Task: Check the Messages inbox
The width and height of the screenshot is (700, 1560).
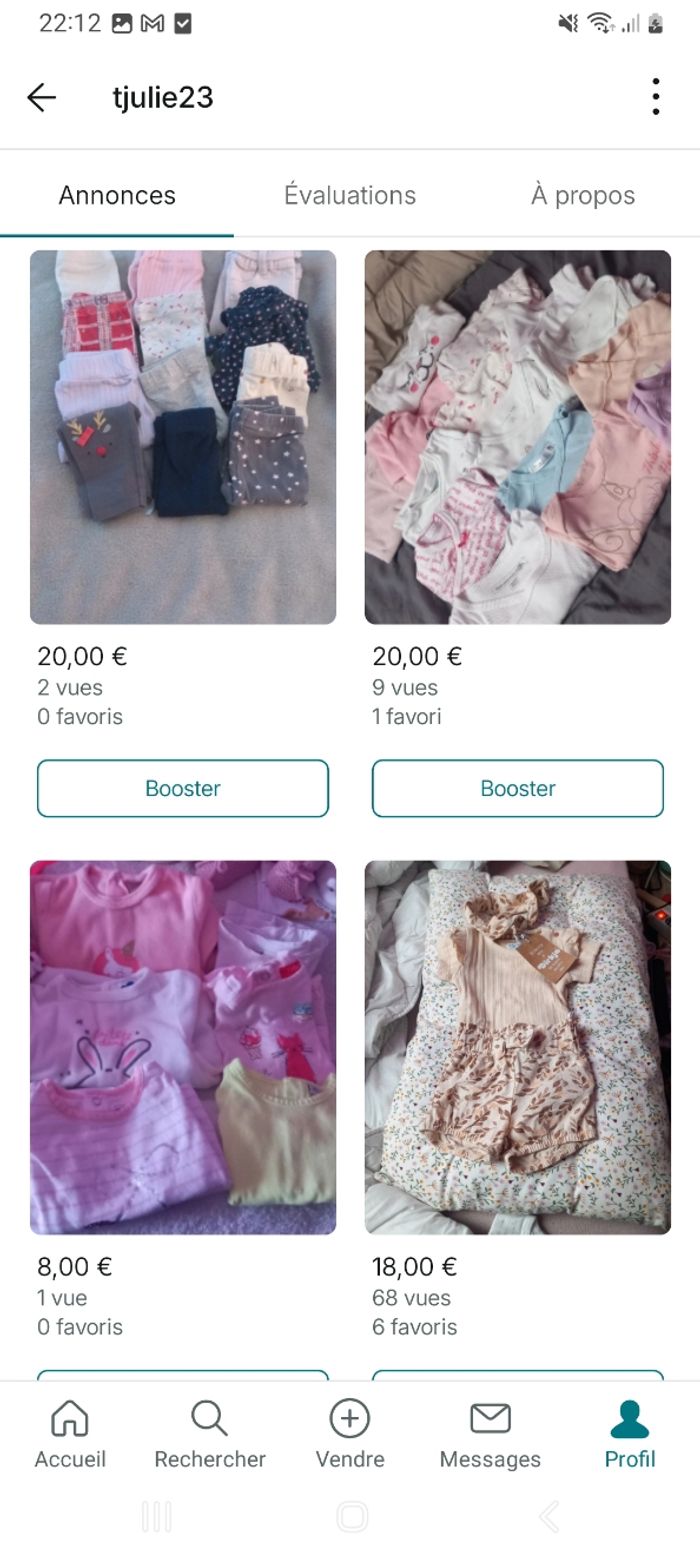Action: [x=490, y=1434]
